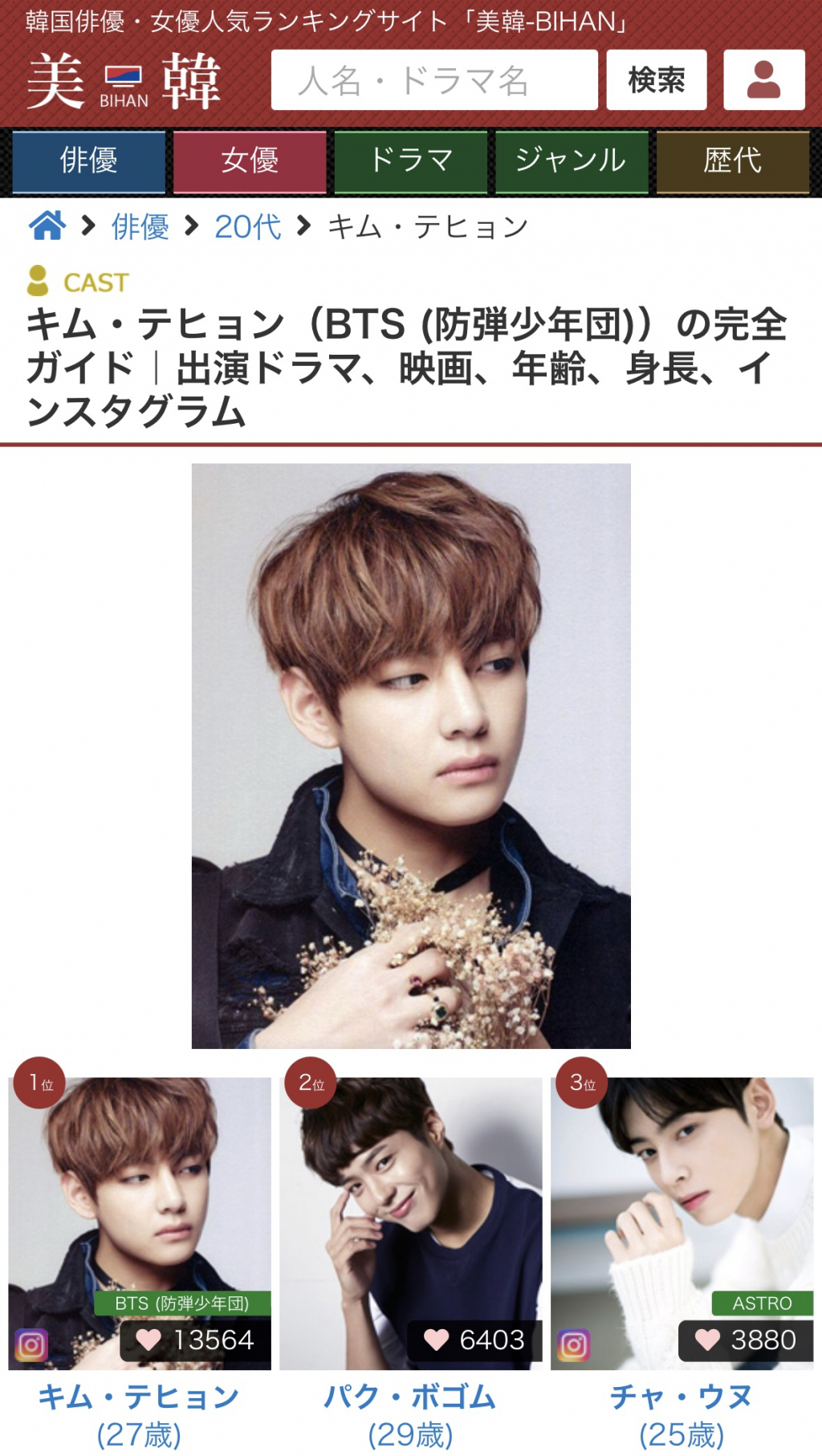Open the rank 2 パク・ボゴム card
The image size is (822, 1456).
tap(410, 1204)
